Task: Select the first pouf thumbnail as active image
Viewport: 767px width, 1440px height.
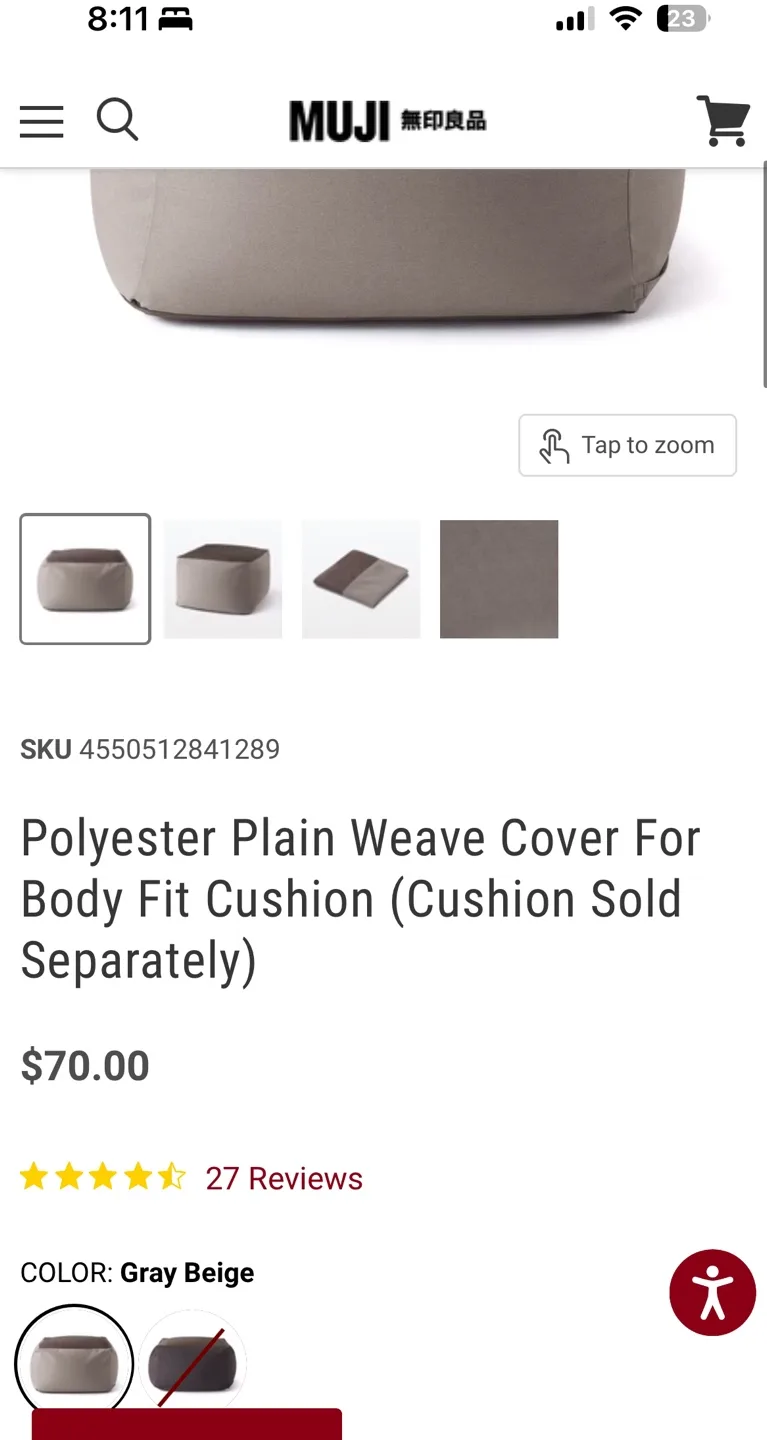Action: pos(85,579)
